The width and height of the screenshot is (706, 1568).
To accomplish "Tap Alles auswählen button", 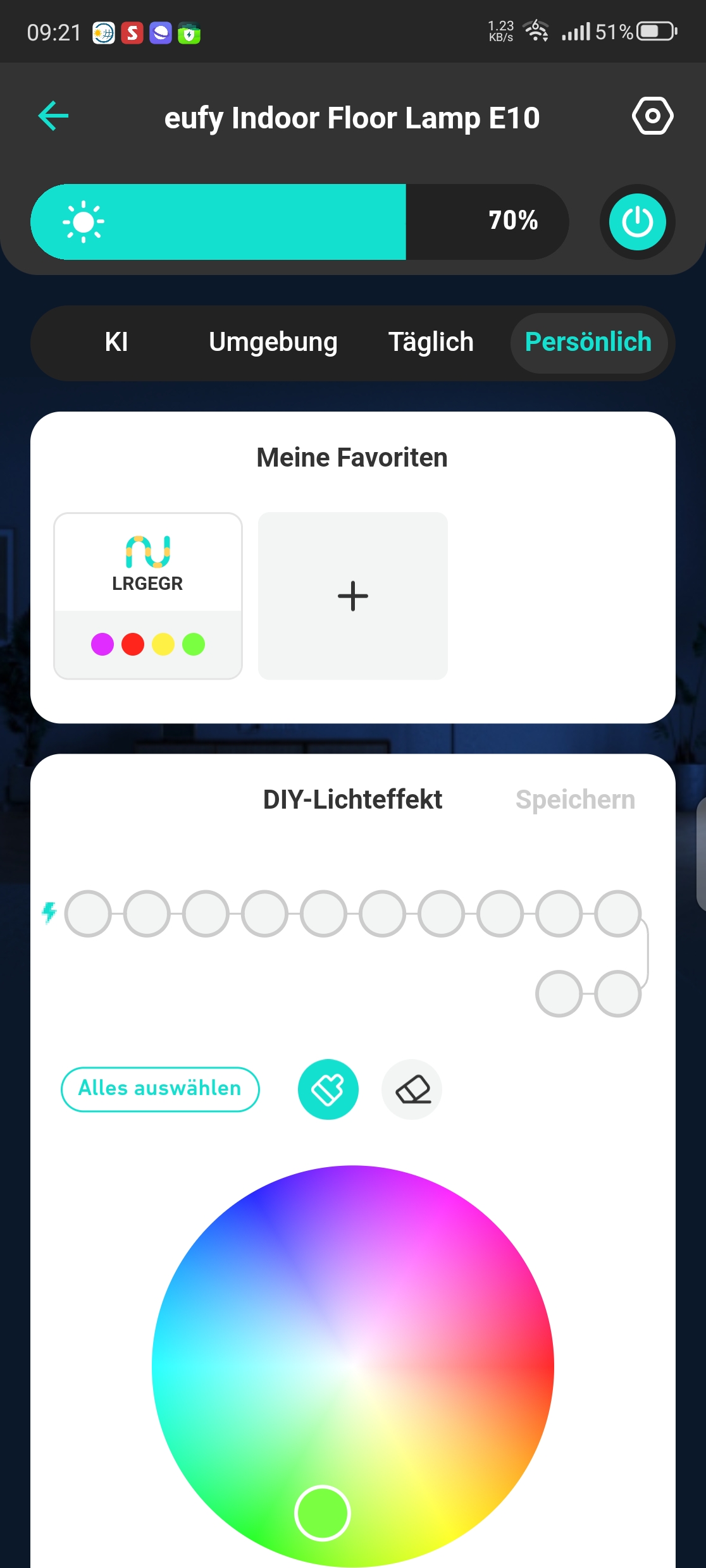I will click(160, 1089).
